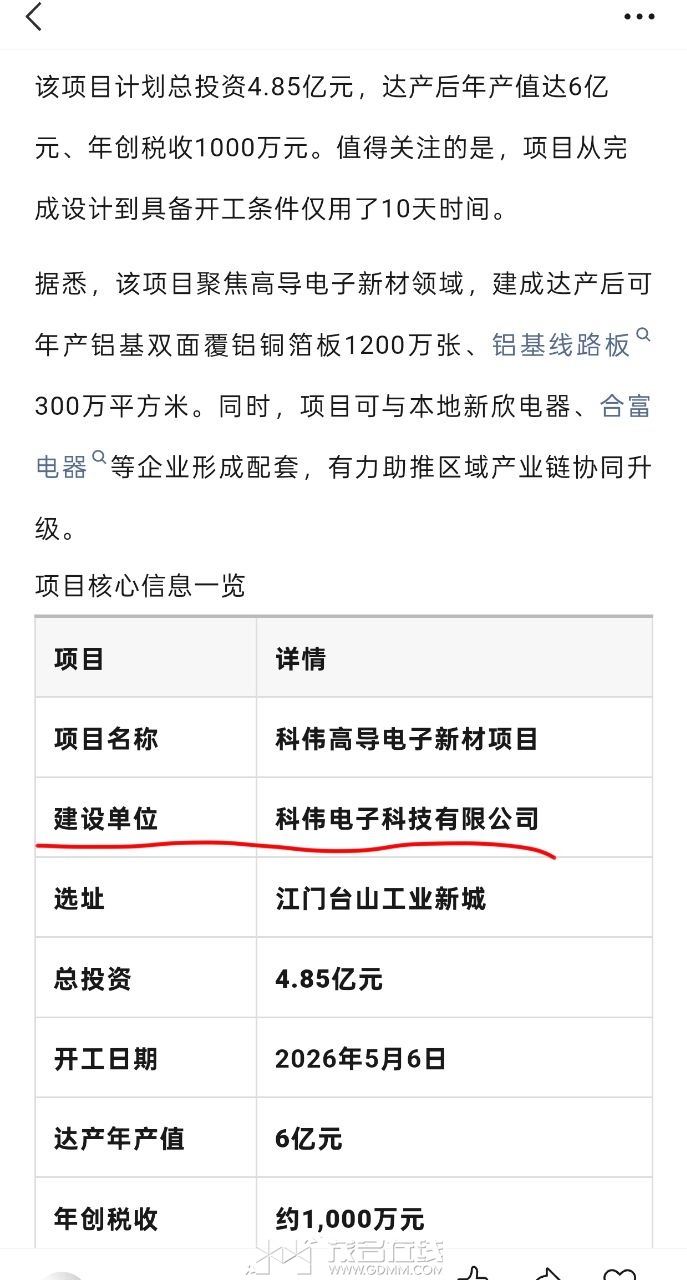Screen dimensions: 687x1280
Task: Open the 合富电器 search link
Action: 626,405
